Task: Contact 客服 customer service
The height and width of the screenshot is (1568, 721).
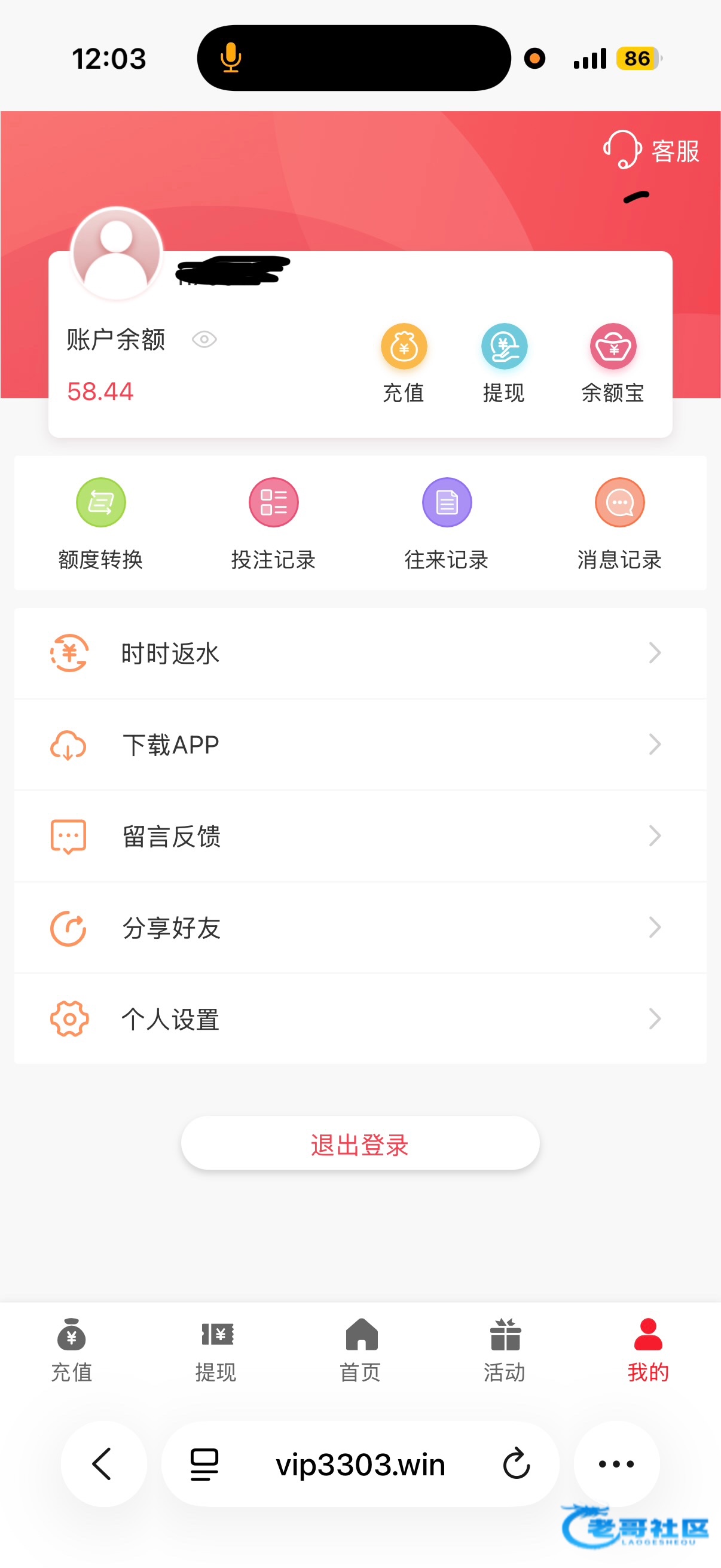Action: pyautogui.click(x=651, y=150)
